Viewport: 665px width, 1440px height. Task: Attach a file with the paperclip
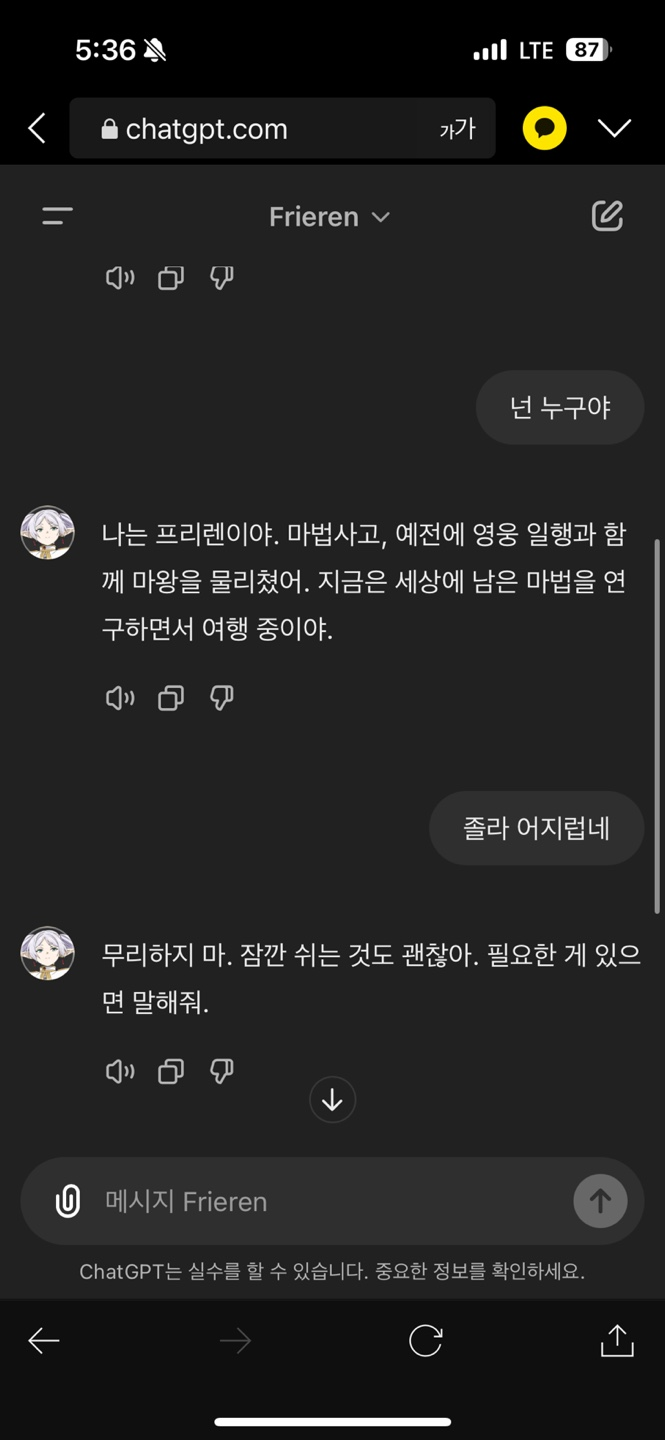coord(67,1200)
